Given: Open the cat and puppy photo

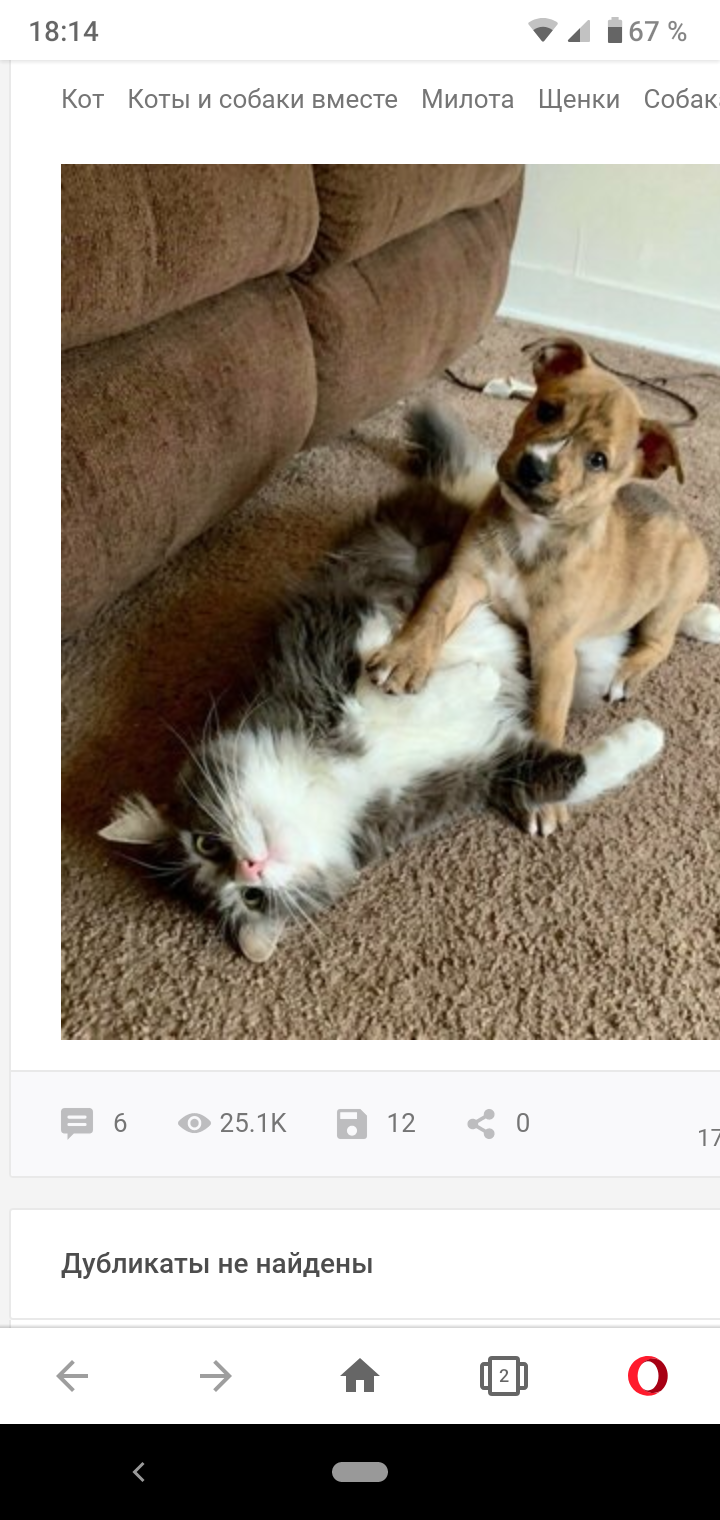Looking at the screenshot, I should click(x=390, y=600).
